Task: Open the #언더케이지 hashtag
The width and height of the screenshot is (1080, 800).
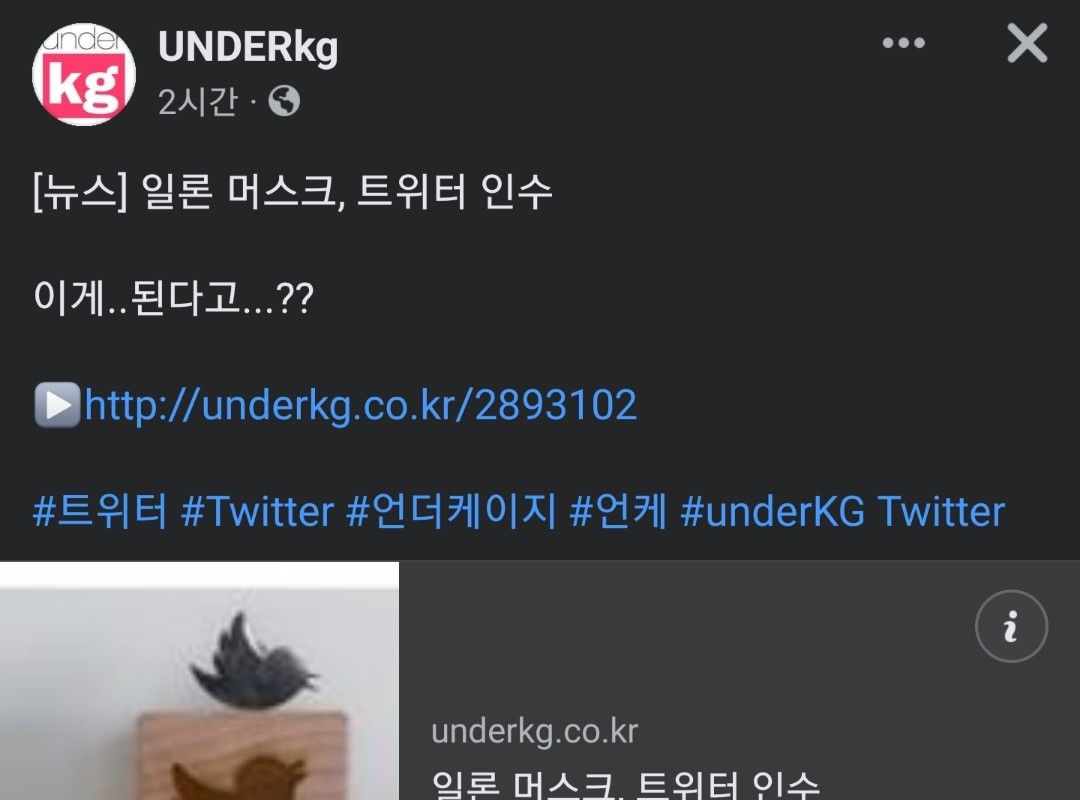Action: click(x=450, y=511)
